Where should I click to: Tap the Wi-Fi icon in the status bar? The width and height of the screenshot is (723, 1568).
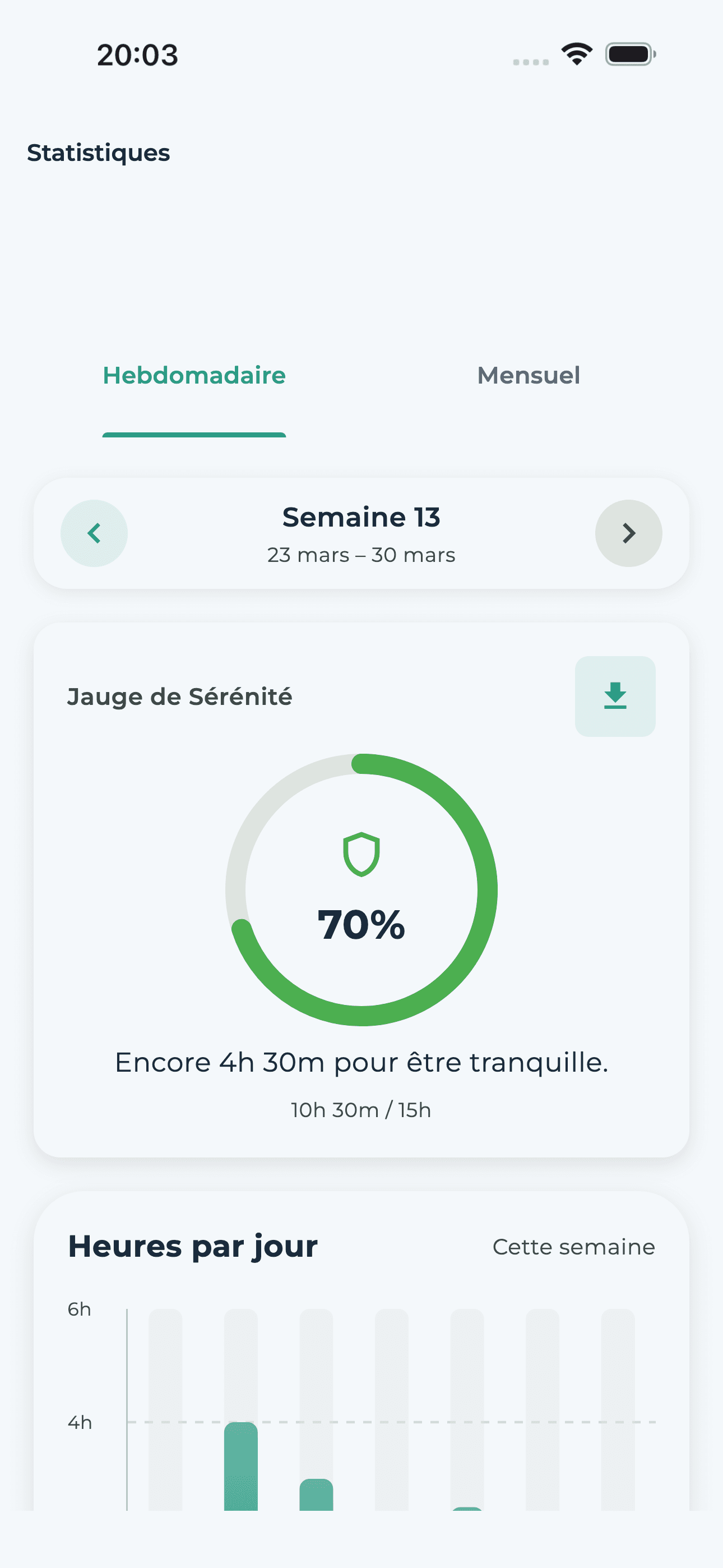[x=576, y=54]
